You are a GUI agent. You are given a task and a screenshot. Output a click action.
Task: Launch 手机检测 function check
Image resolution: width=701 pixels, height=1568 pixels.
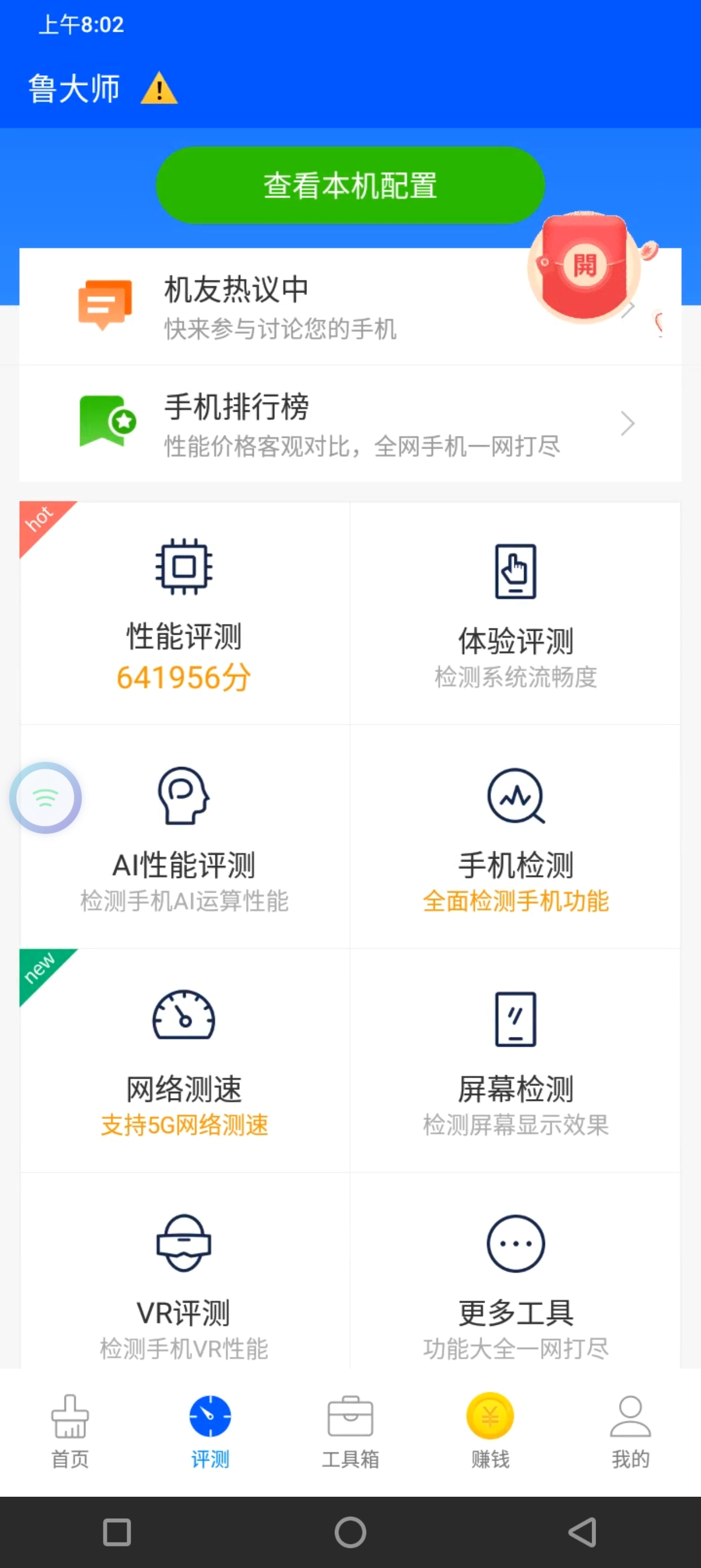click(x=516, y=837)
